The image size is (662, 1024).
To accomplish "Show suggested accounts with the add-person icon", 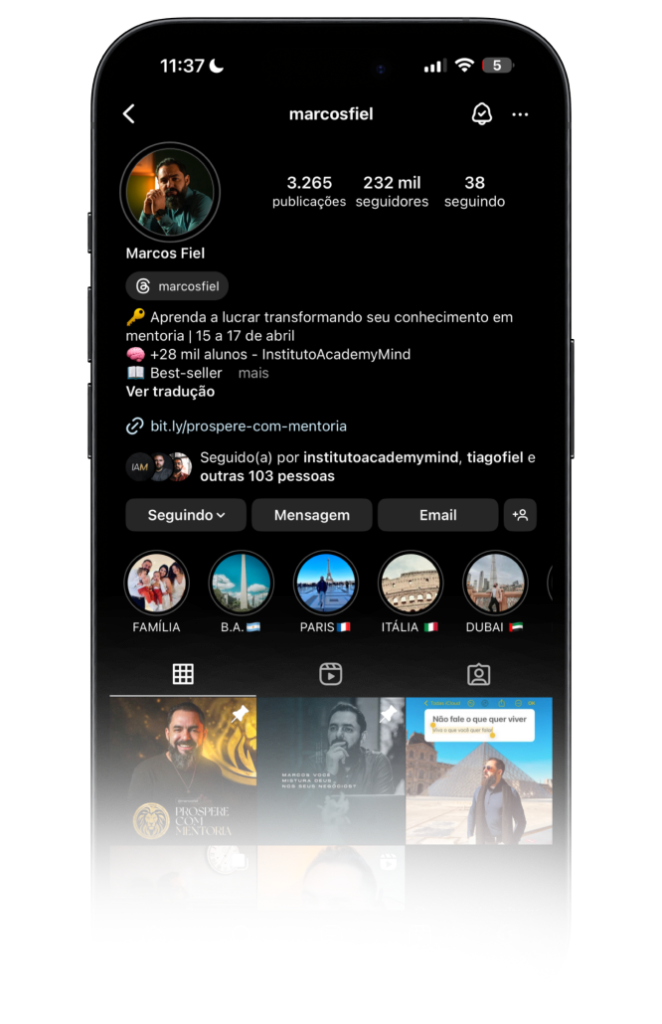I will tap(520, 515).
